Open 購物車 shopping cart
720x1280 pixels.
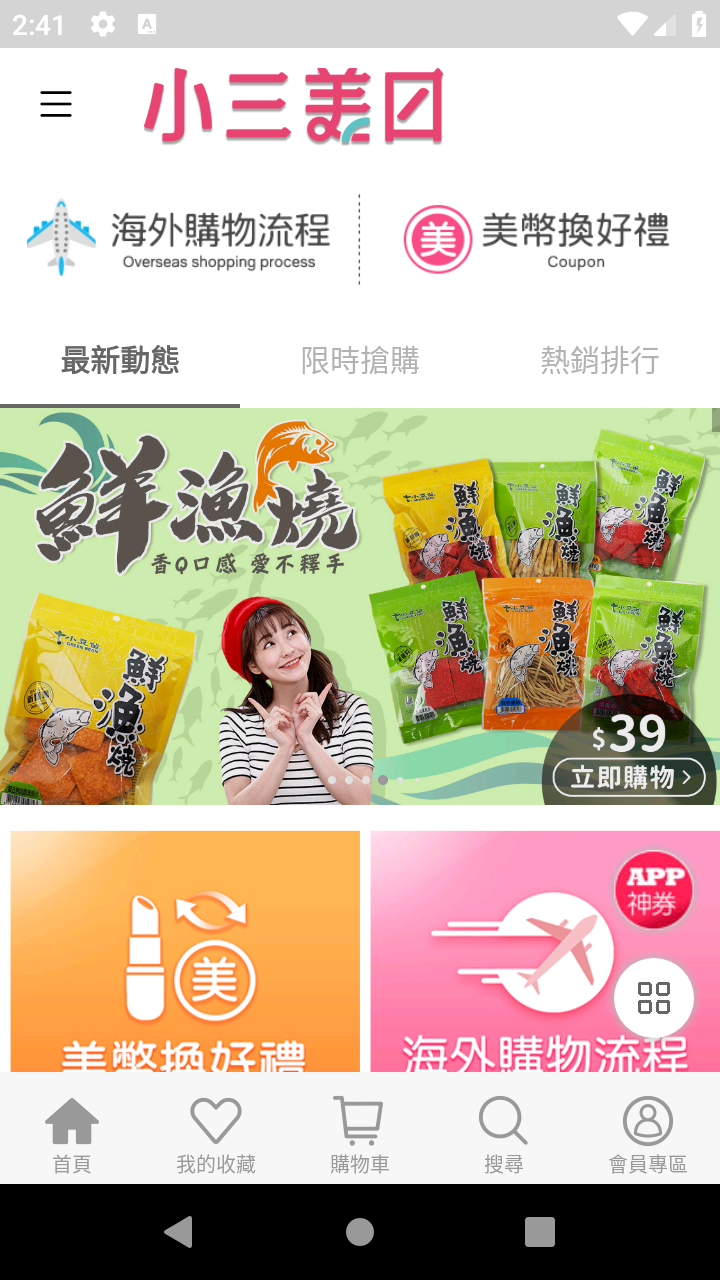click(x=360, y=1135)
